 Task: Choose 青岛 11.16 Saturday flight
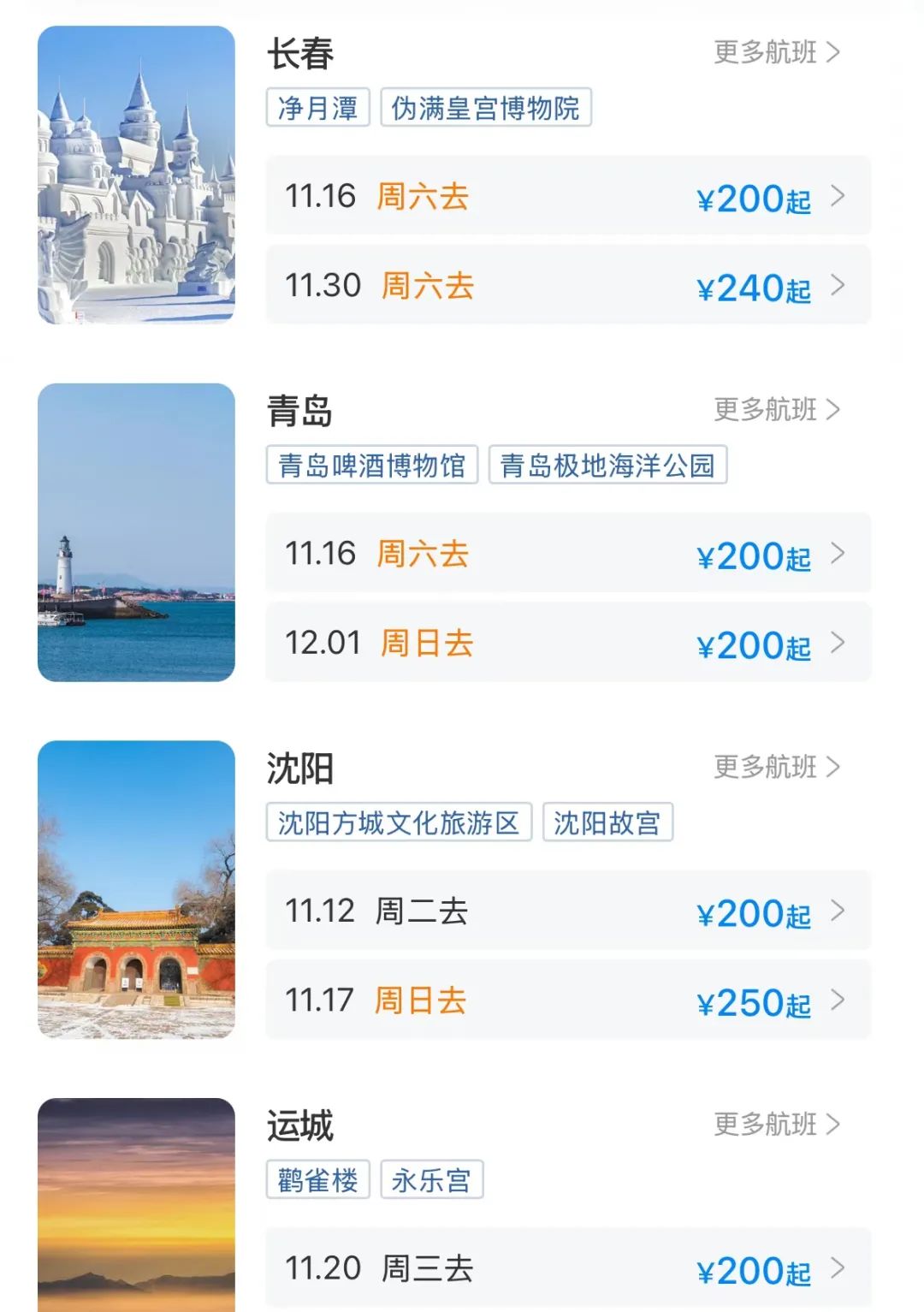coord(568,554)
